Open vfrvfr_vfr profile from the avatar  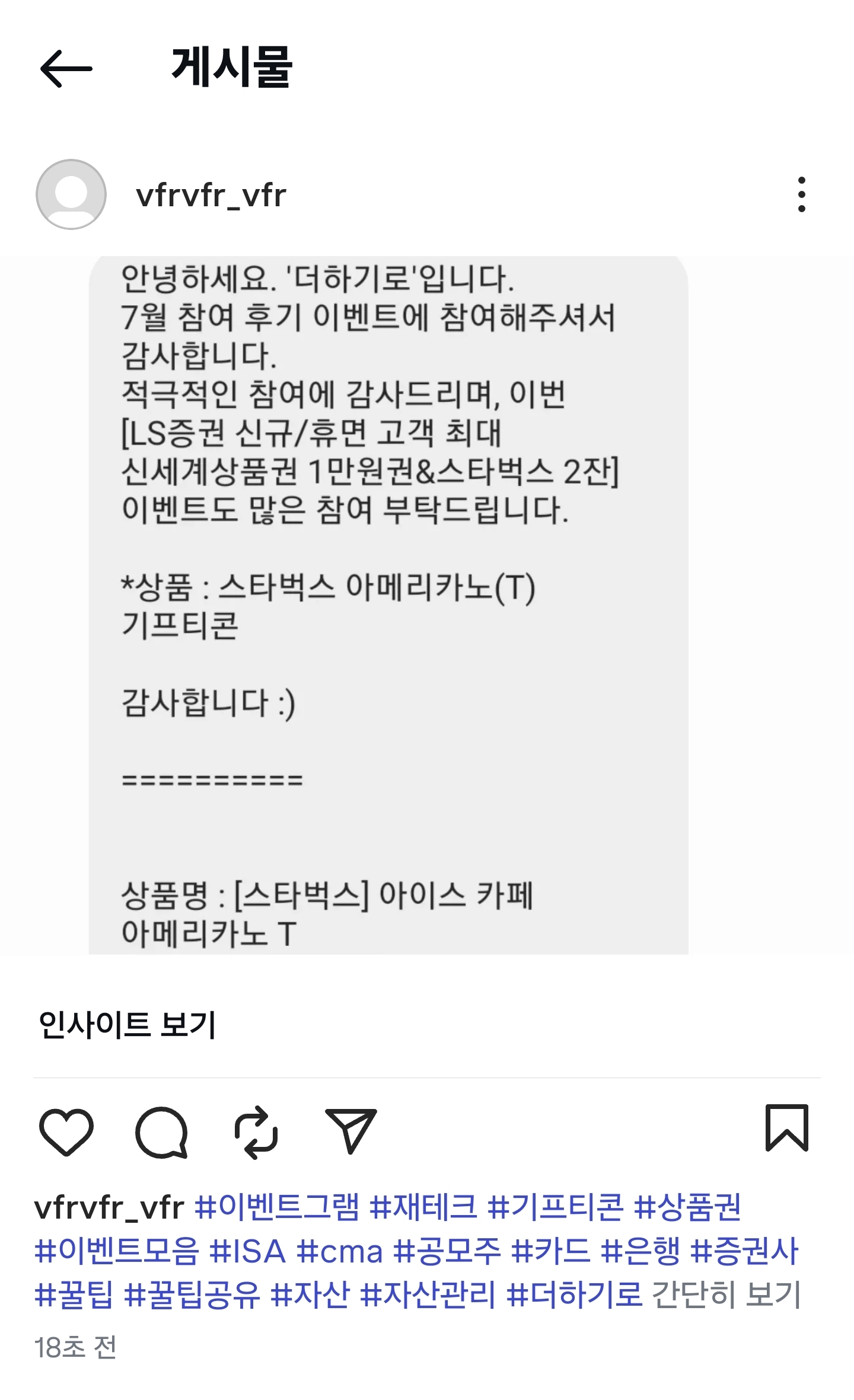coord(71,194)
